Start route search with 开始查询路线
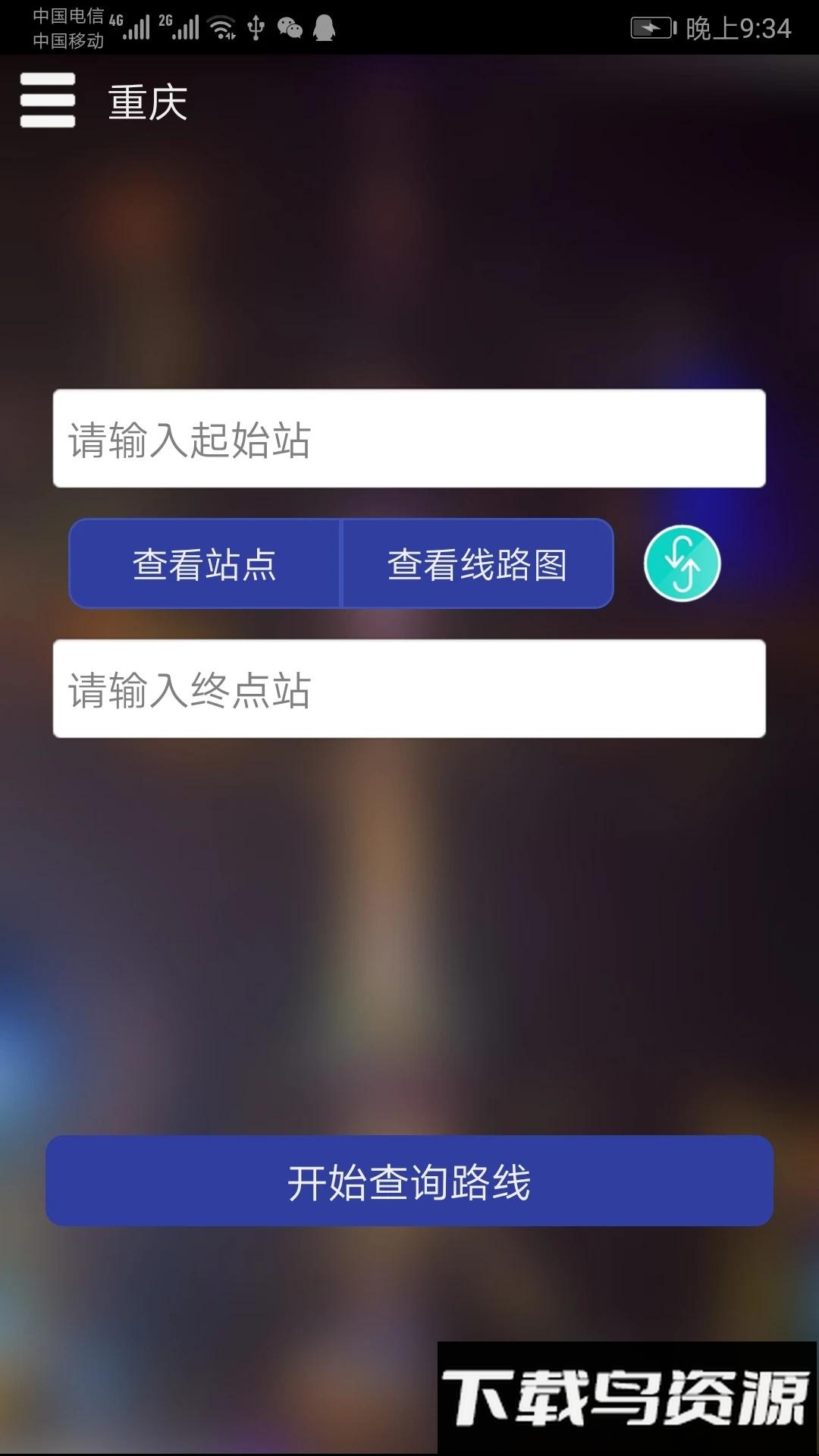Screen dimensions: 819x1456 [x=409, y=1181]
